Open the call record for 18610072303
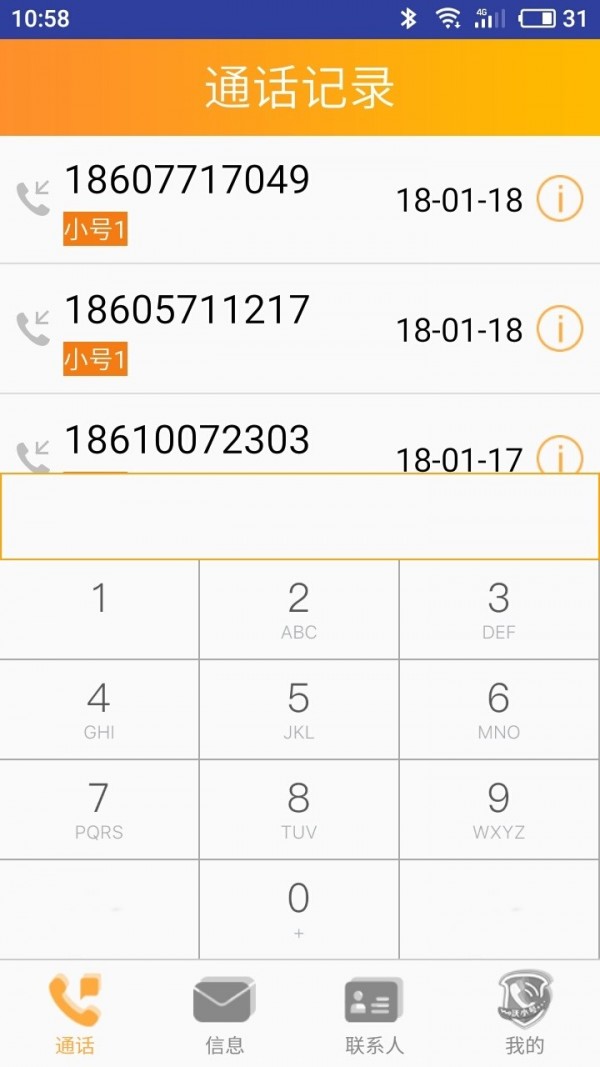Image resolution: width=600 pixels, height=1067 pixels. [300, 433]
